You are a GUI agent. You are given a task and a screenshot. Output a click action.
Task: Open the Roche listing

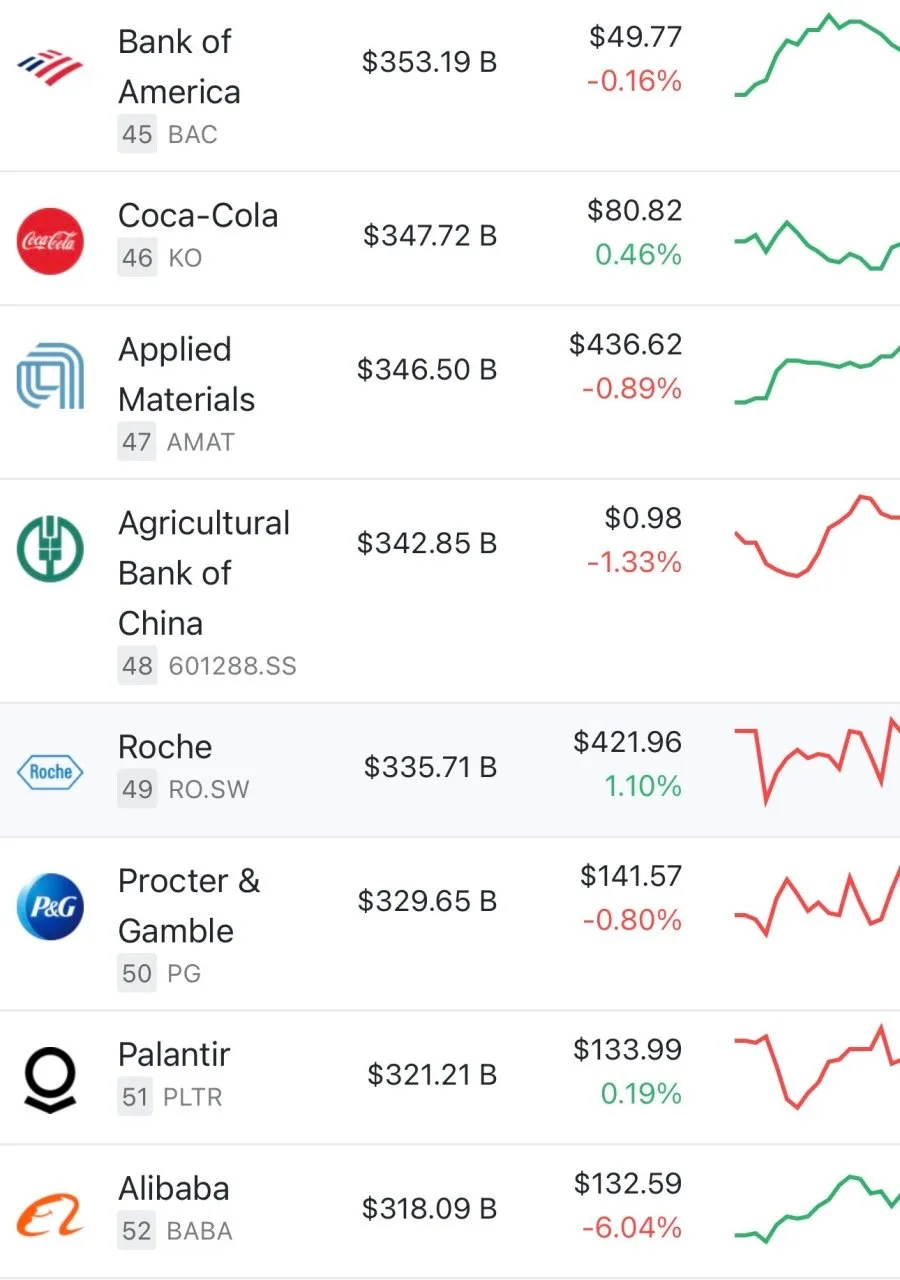(x=450, y=770)
